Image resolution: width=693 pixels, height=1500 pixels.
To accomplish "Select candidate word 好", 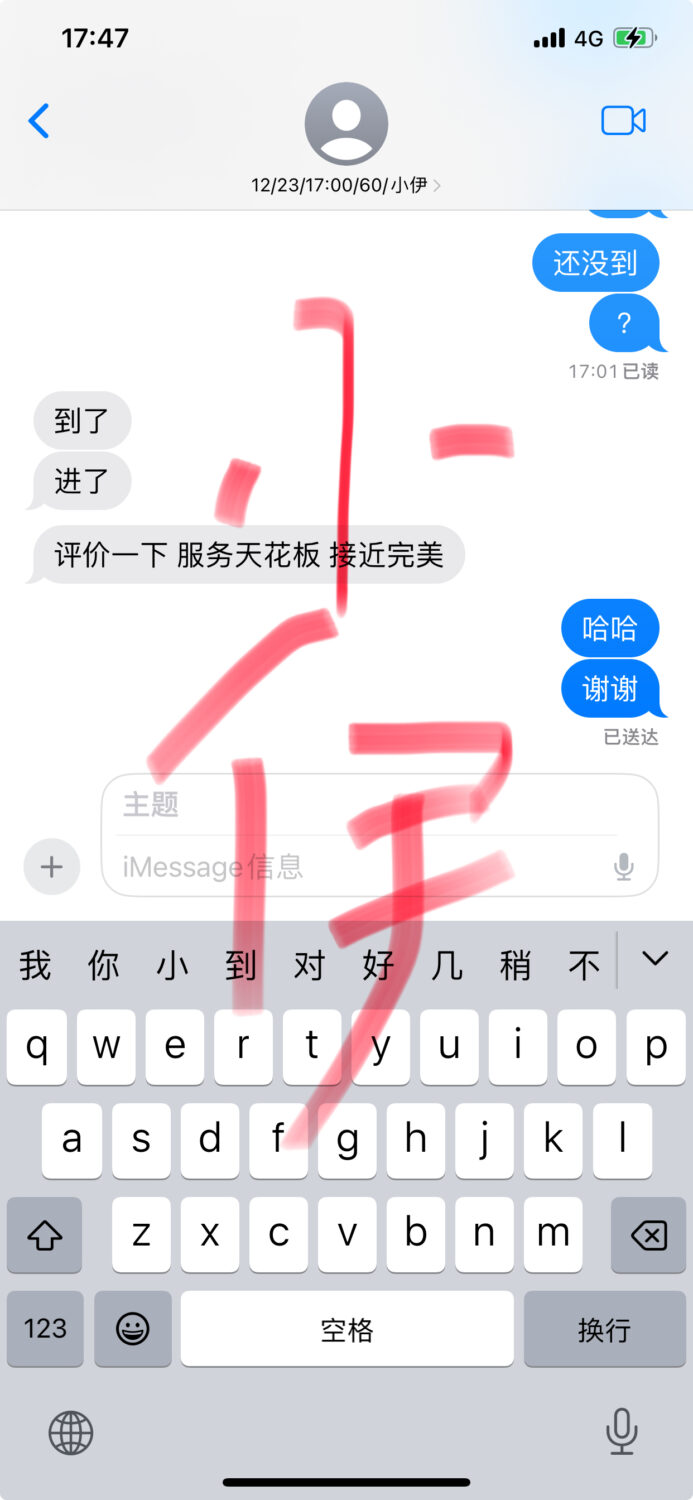I will point(378,965).
